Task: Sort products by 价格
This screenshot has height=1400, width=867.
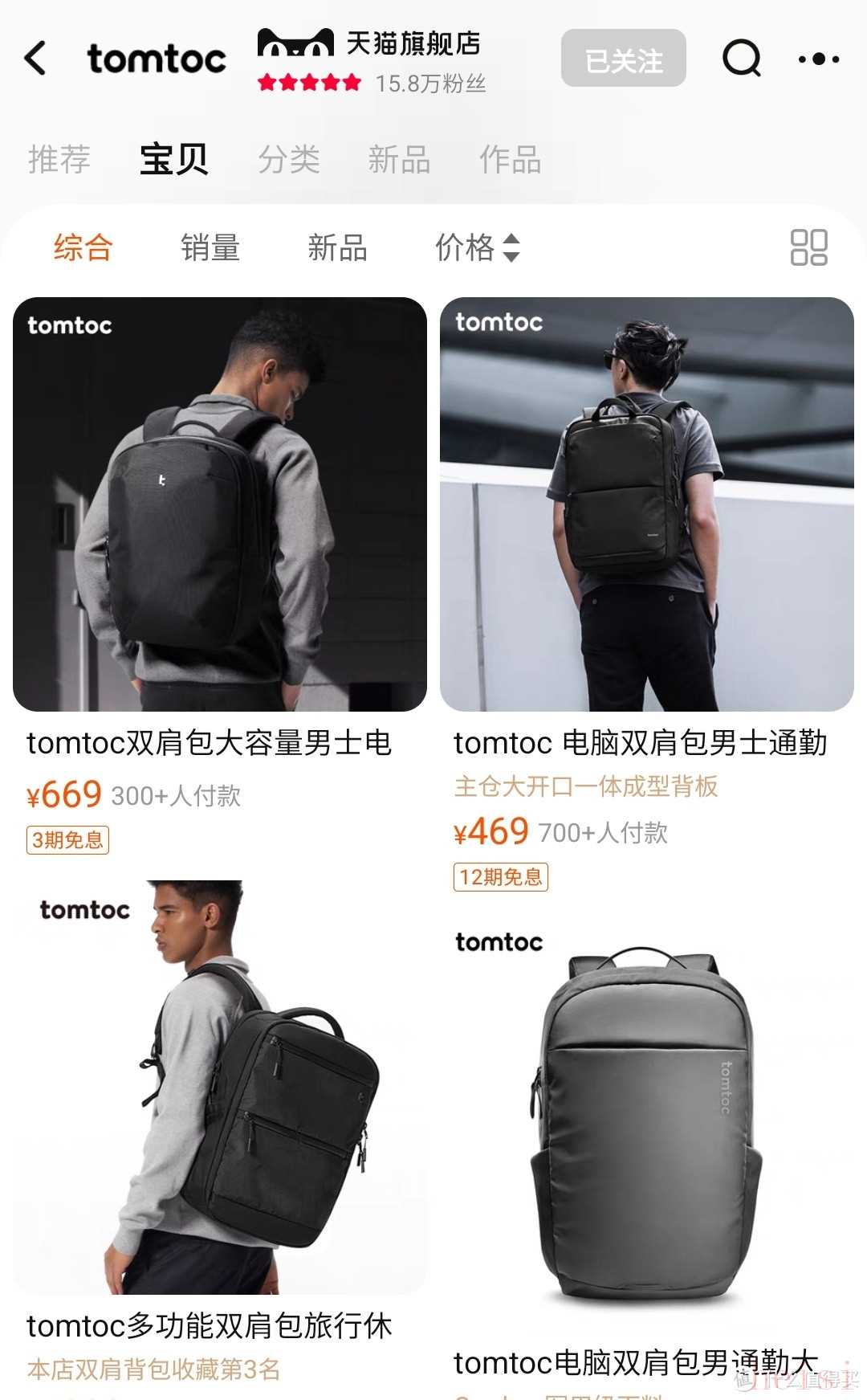Action: [477, 247]
